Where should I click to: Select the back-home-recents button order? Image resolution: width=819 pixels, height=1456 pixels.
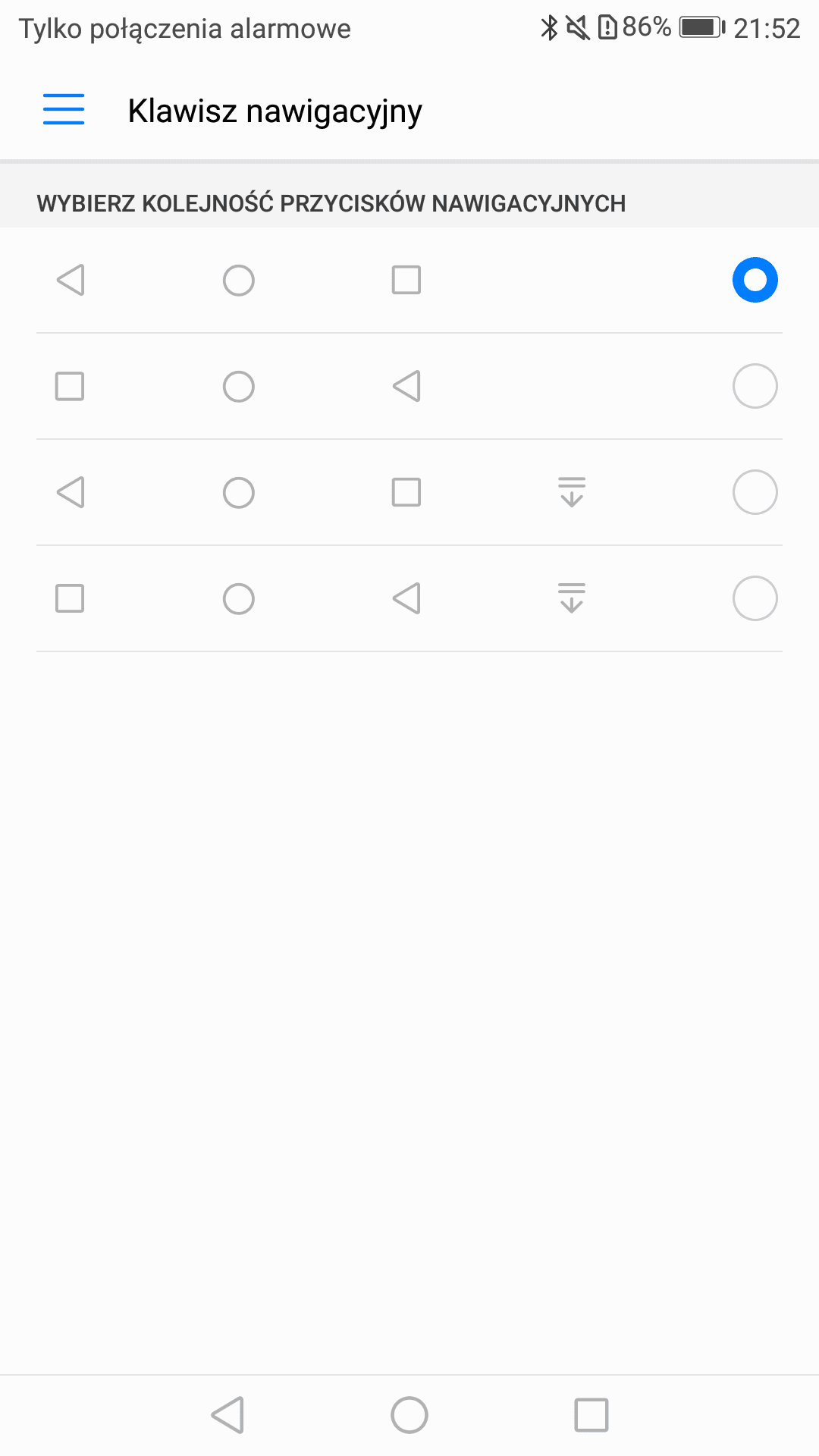coord(409,280)
